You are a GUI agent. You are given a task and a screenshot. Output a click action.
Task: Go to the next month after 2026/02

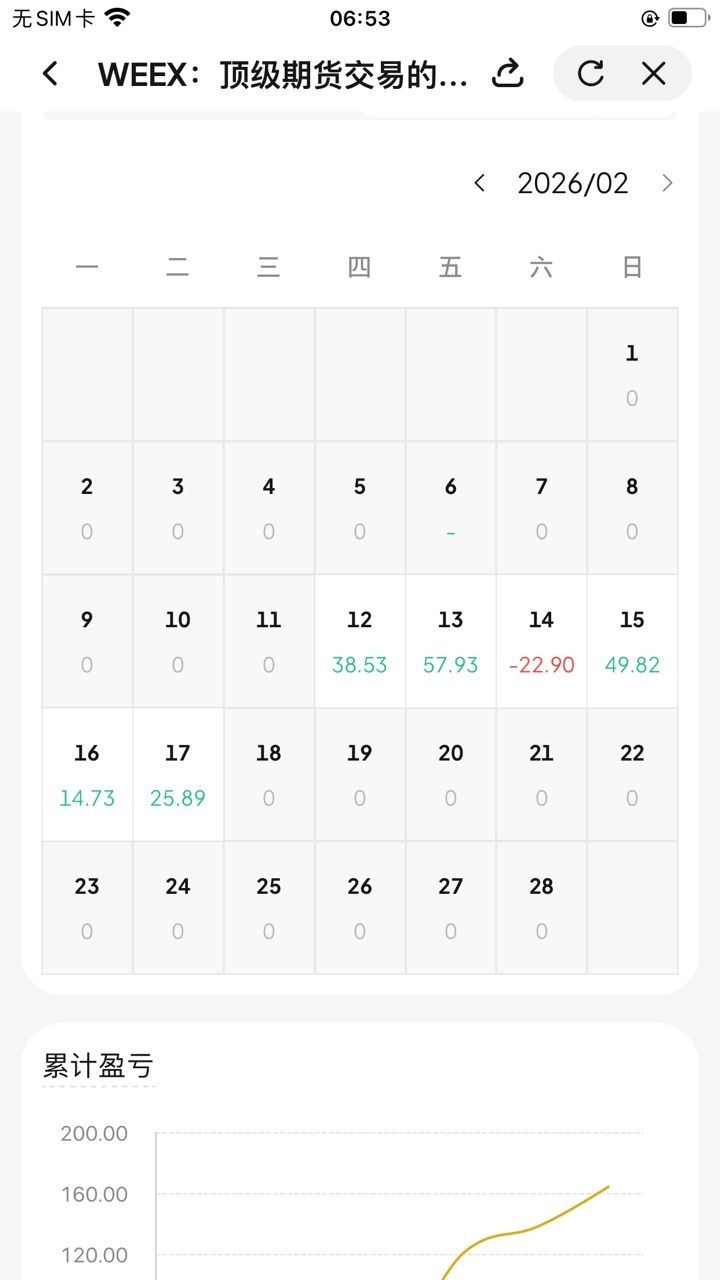click(667, 183)
